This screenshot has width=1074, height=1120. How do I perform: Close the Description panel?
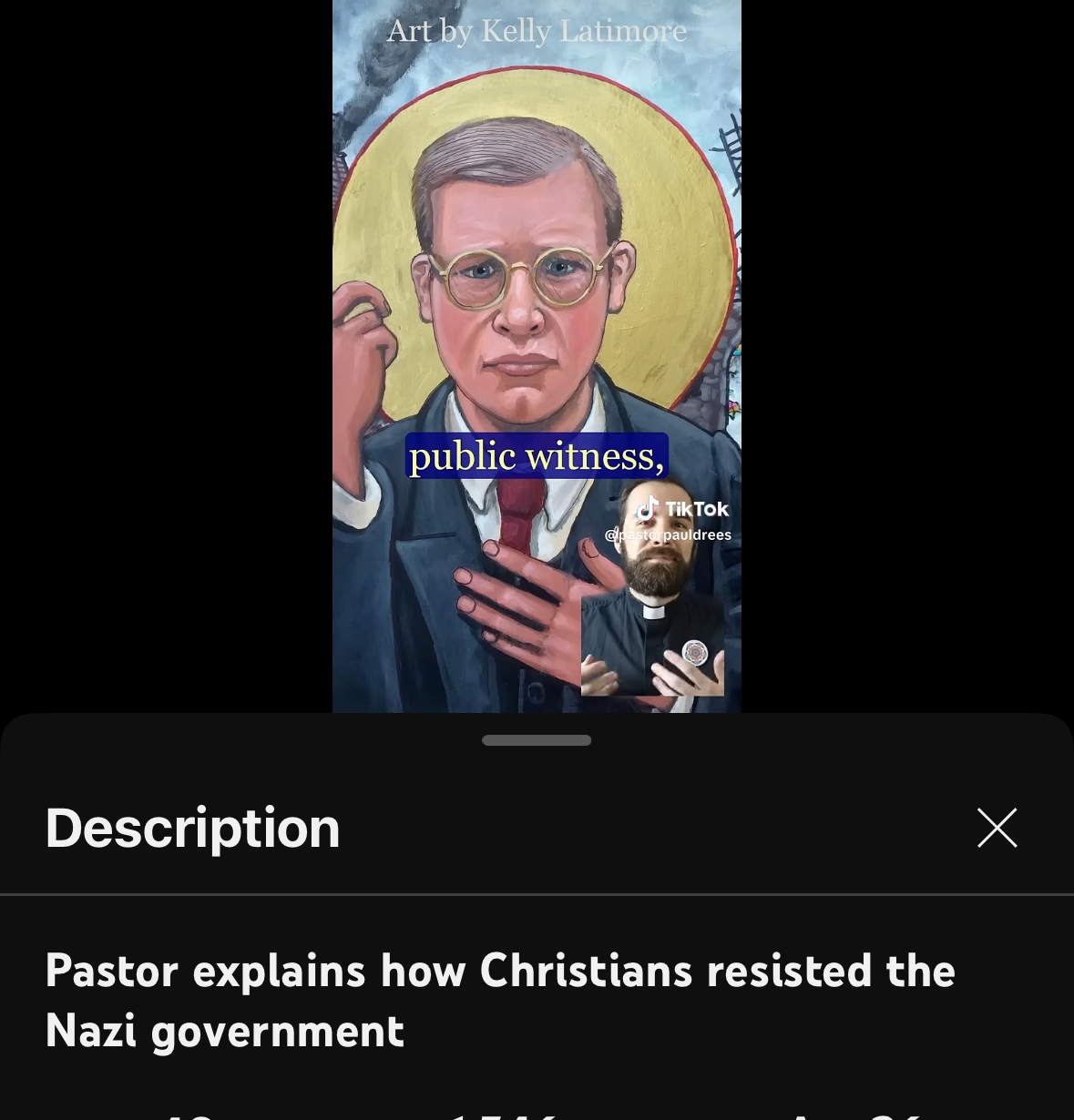[997, 828]
